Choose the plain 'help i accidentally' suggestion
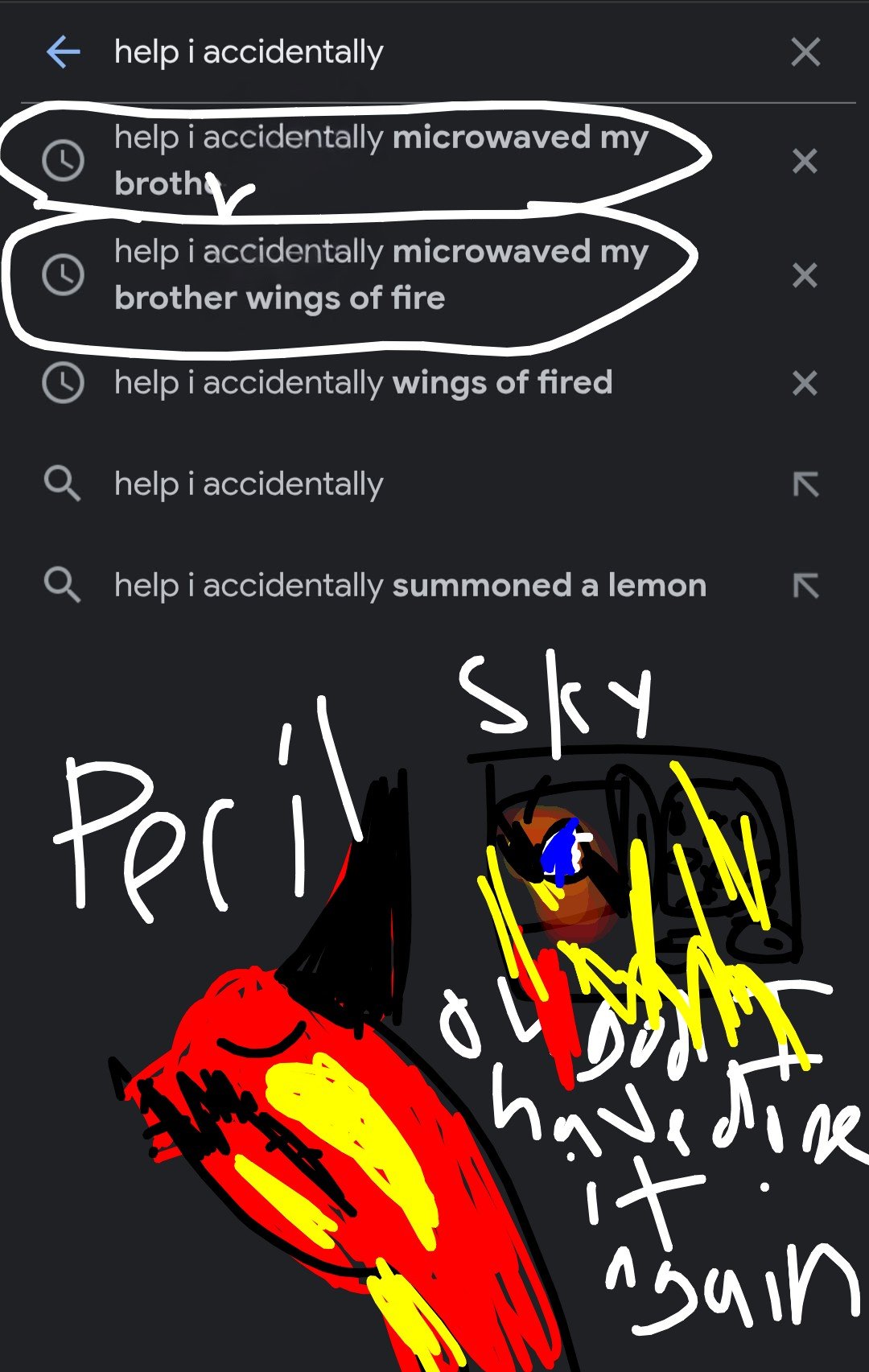 coord(249,484)
